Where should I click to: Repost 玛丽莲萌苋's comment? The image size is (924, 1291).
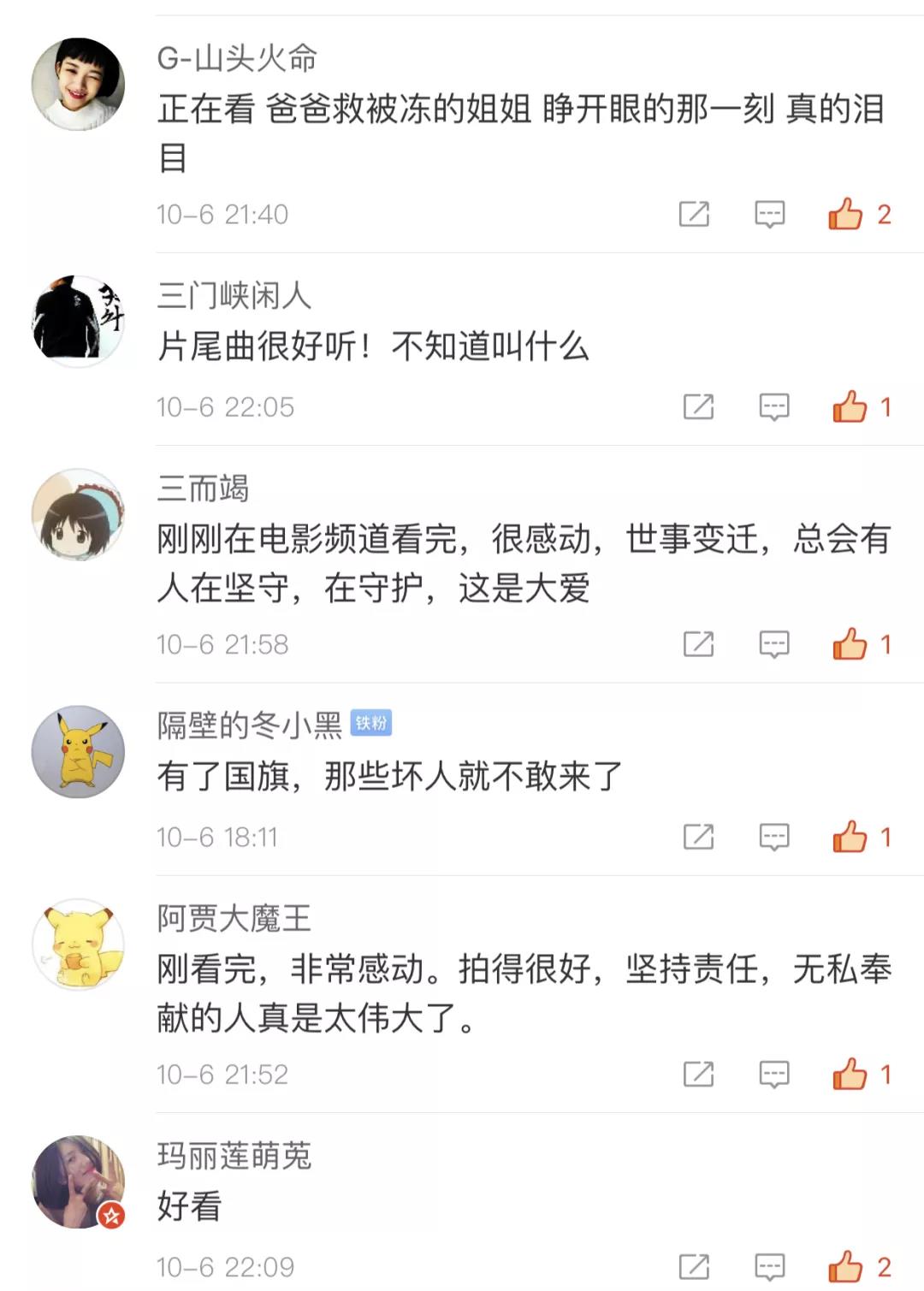(694, 1267)
